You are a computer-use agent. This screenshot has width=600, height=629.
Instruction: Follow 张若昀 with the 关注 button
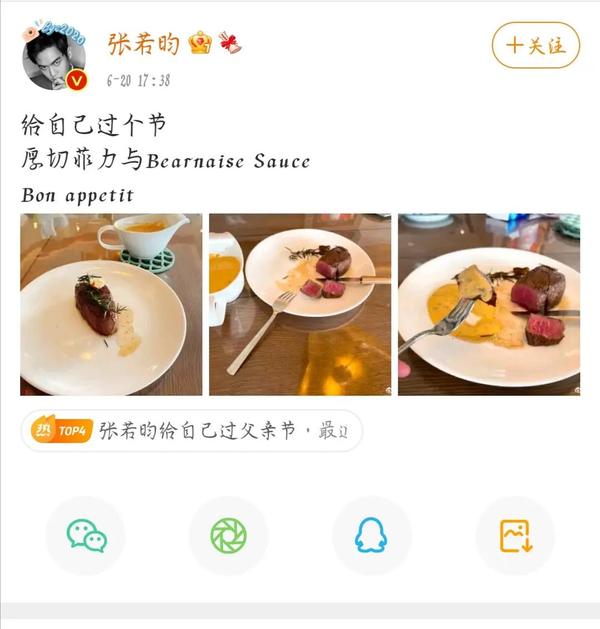[x=535, y=45]
